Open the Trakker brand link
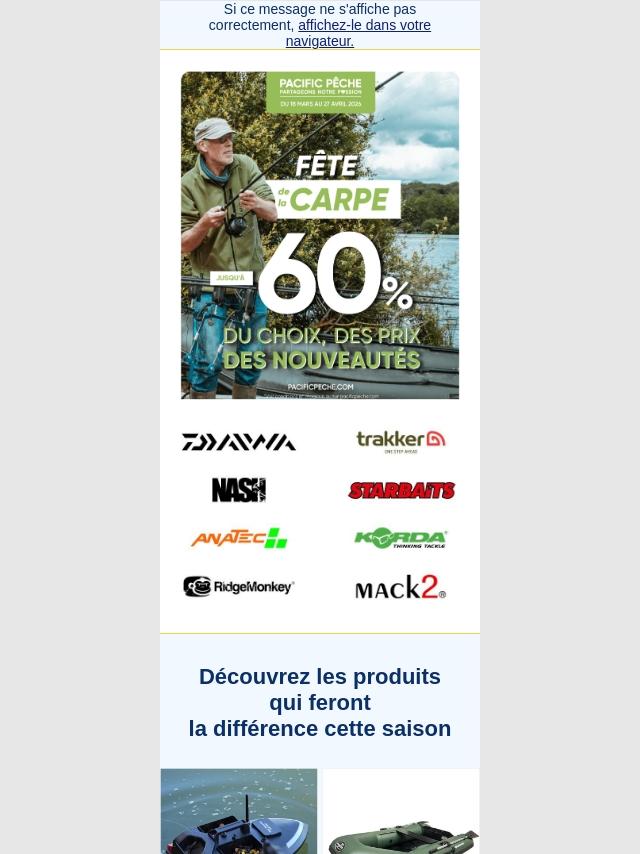This screenshot has height=854, width=640. (401, 441)
